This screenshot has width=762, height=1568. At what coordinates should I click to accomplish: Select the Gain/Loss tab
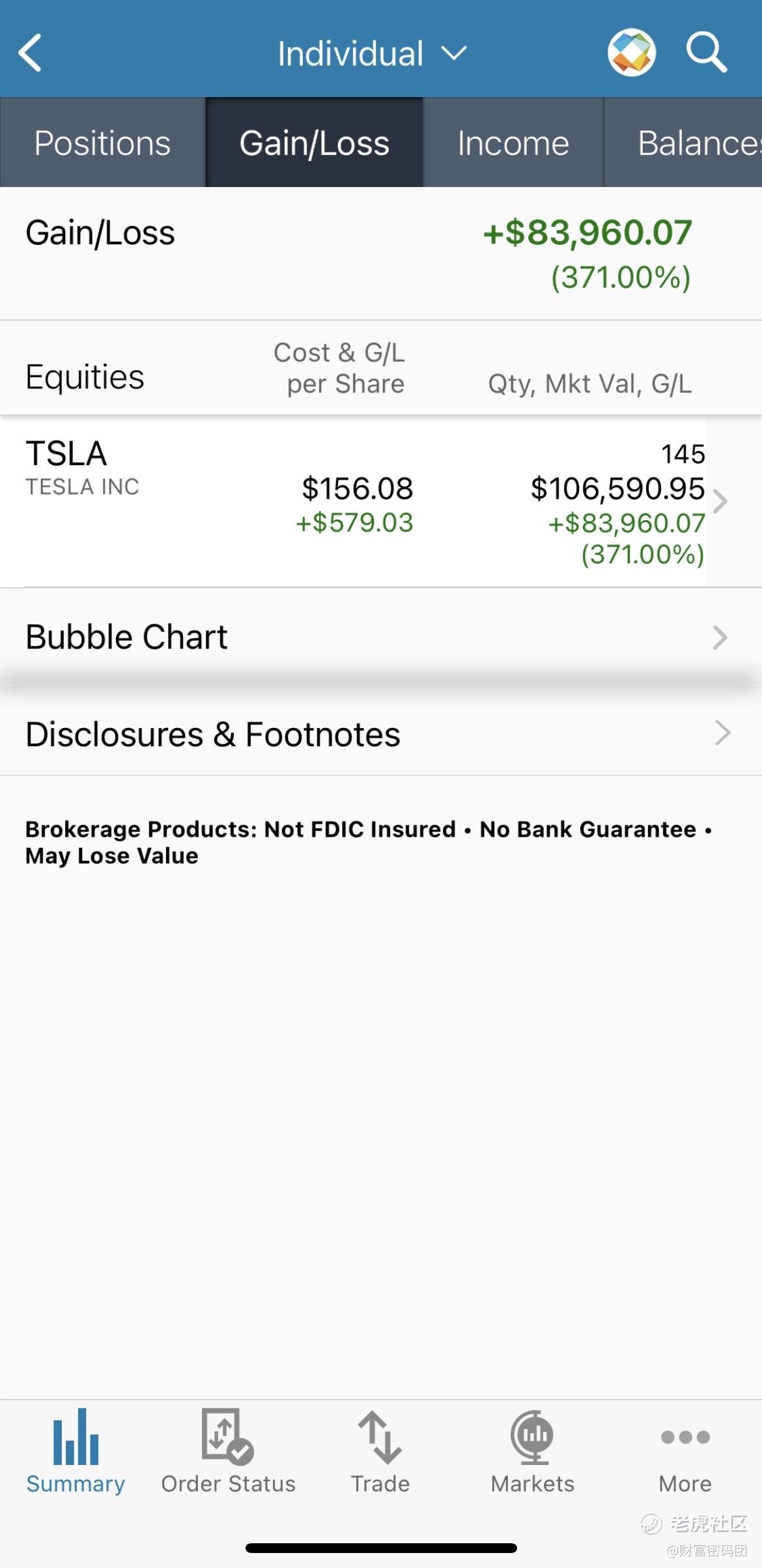[x=315, y=143]
